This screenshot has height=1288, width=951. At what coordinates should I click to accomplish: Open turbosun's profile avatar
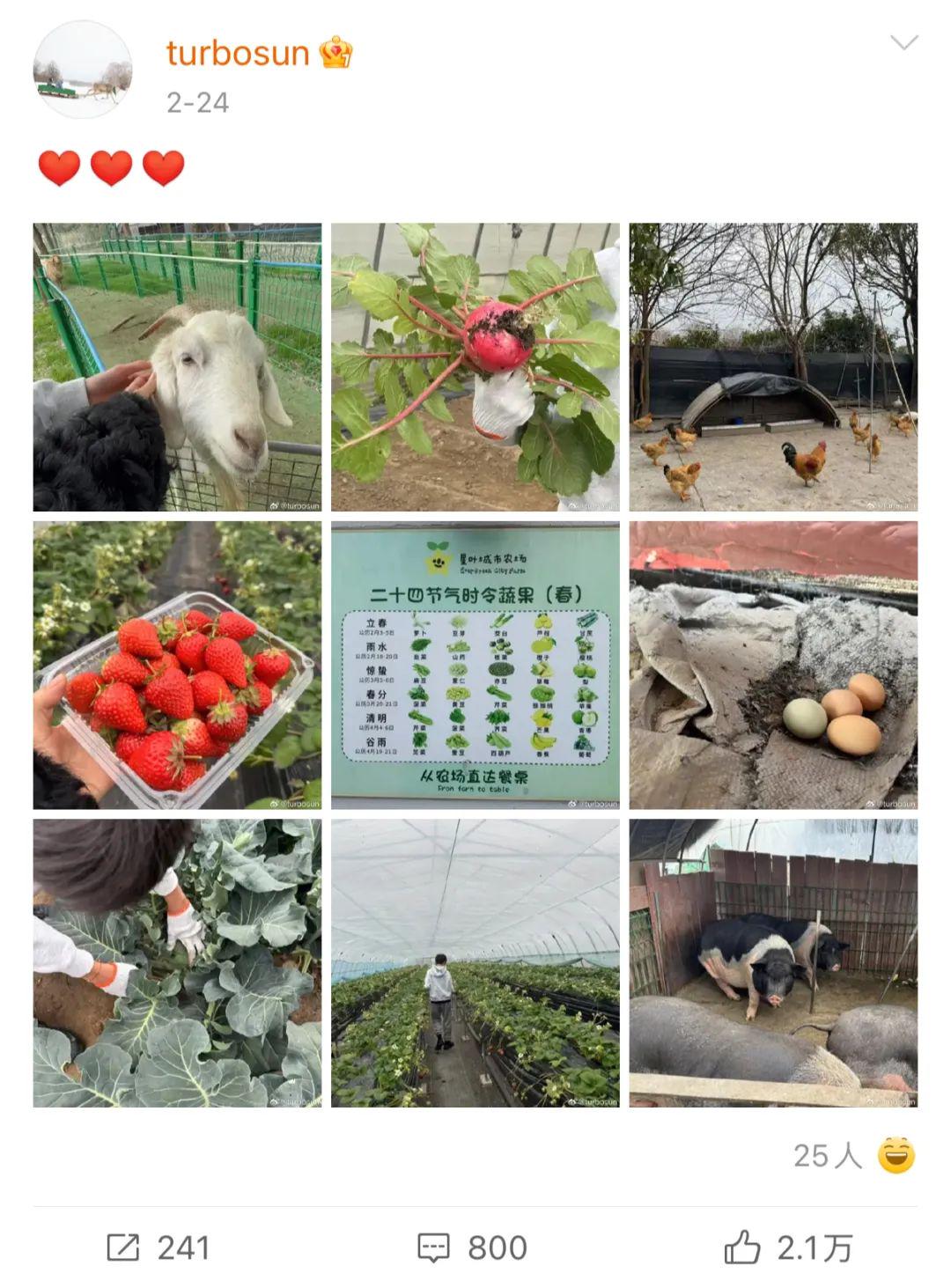pos(83,70)
